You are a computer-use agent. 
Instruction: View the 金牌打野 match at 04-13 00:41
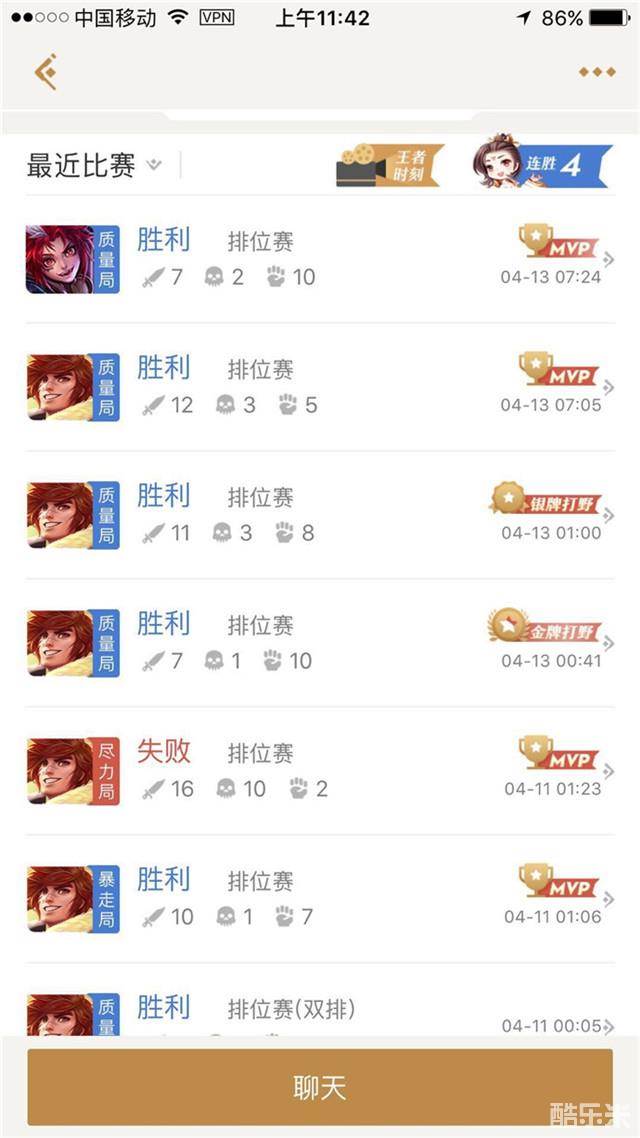(x=320, y=643)
